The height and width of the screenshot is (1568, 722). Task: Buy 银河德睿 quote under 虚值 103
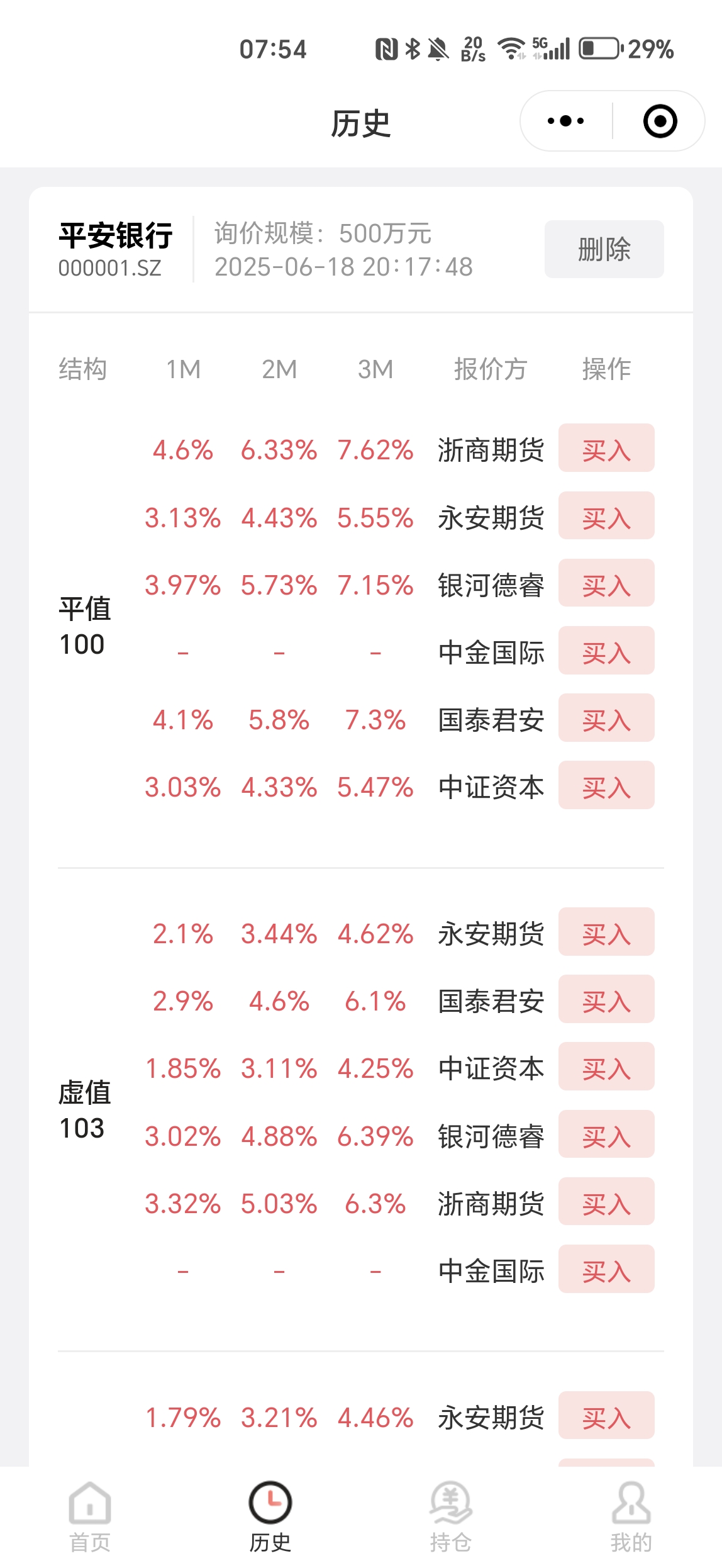point(606,1134)
